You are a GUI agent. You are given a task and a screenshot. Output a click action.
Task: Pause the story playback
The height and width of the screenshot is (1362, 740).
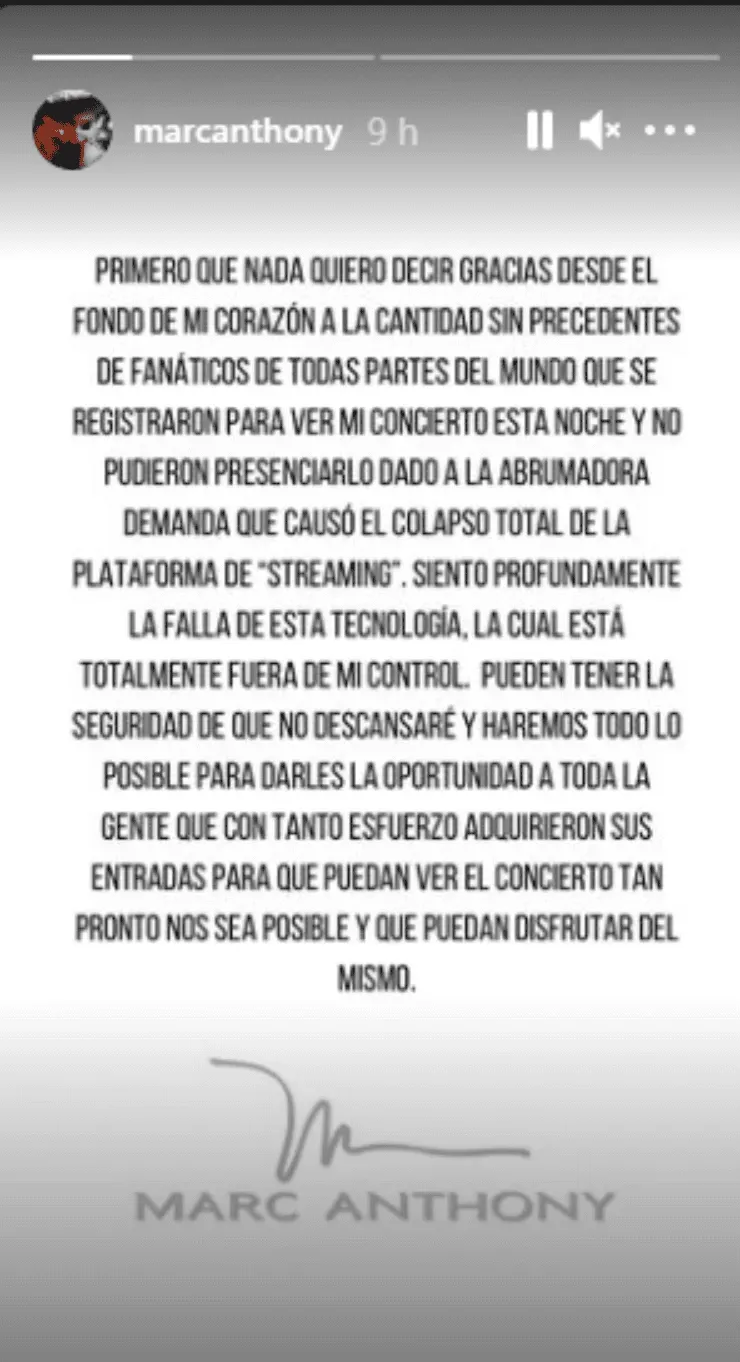click(539, 130)
